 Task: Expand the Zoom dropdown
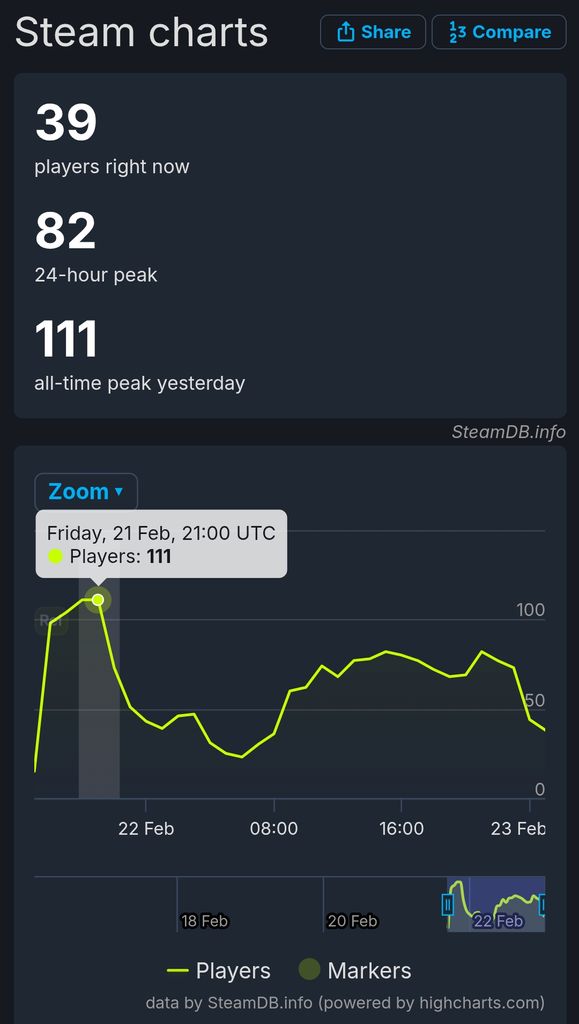point(86,491)
